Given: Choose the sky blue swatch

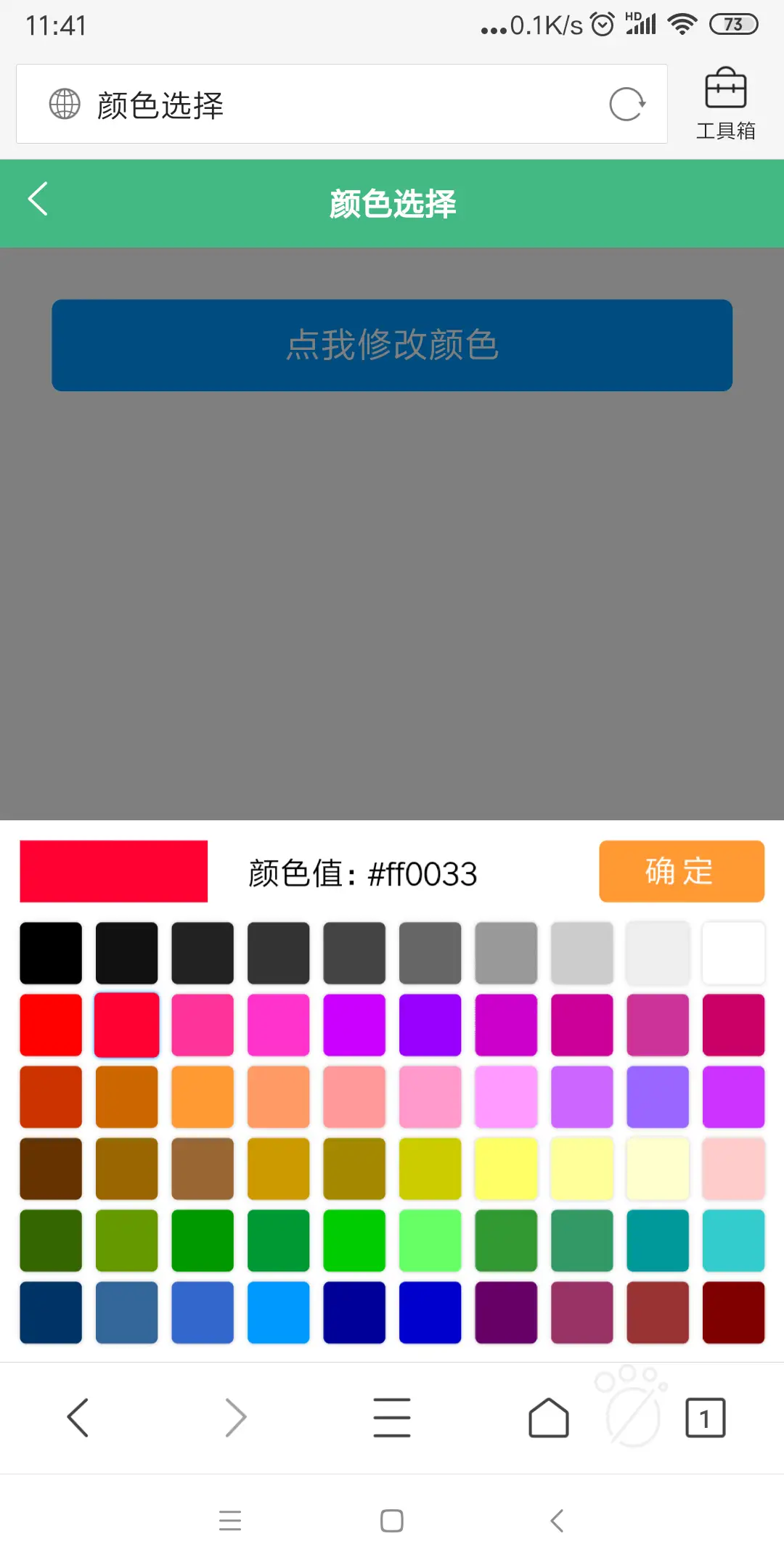Looking at the screenshot, I should pos(278,1312).
